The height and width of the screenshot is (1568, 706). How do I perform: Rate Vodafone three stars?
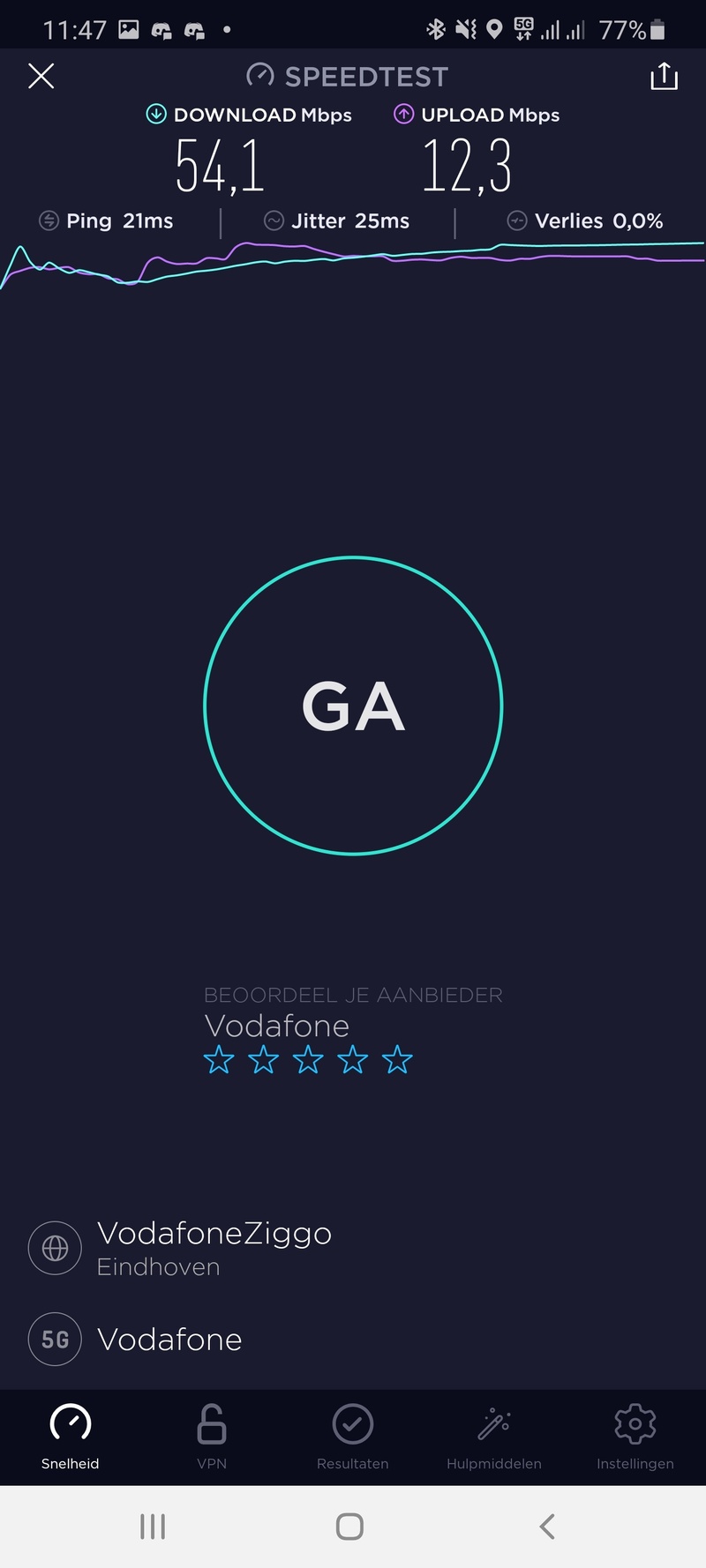click(x=308, y=1059)
